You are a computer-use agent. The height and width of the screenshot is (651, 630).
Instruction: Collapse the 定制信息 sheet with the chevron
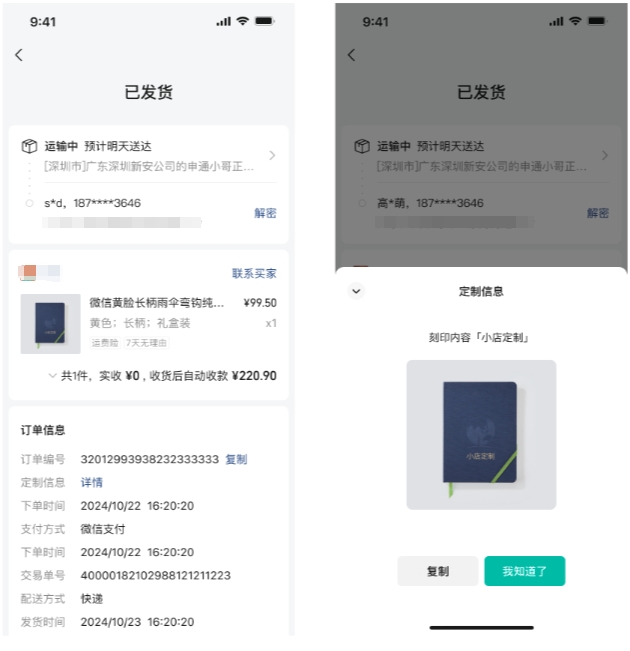coord(356,291)
